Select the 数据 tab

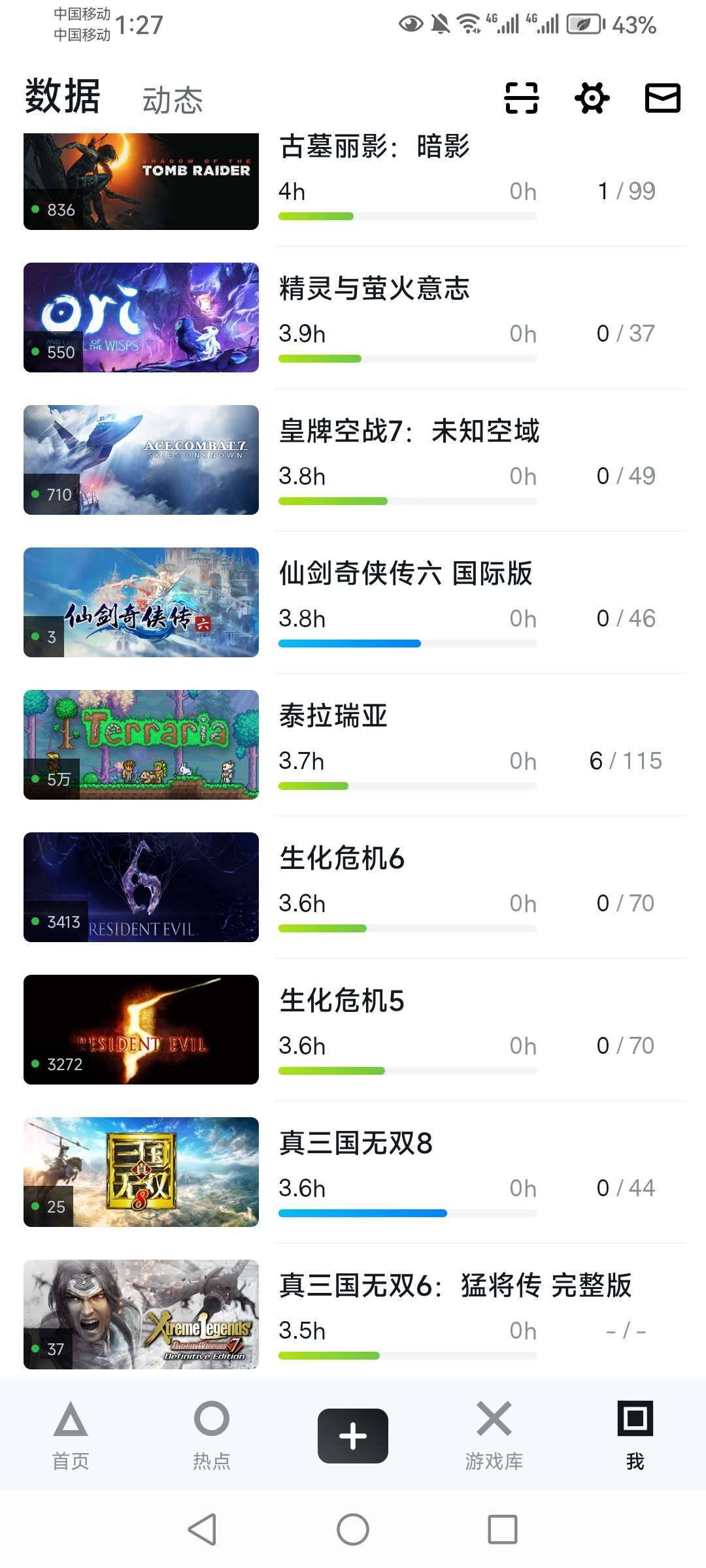63,97
